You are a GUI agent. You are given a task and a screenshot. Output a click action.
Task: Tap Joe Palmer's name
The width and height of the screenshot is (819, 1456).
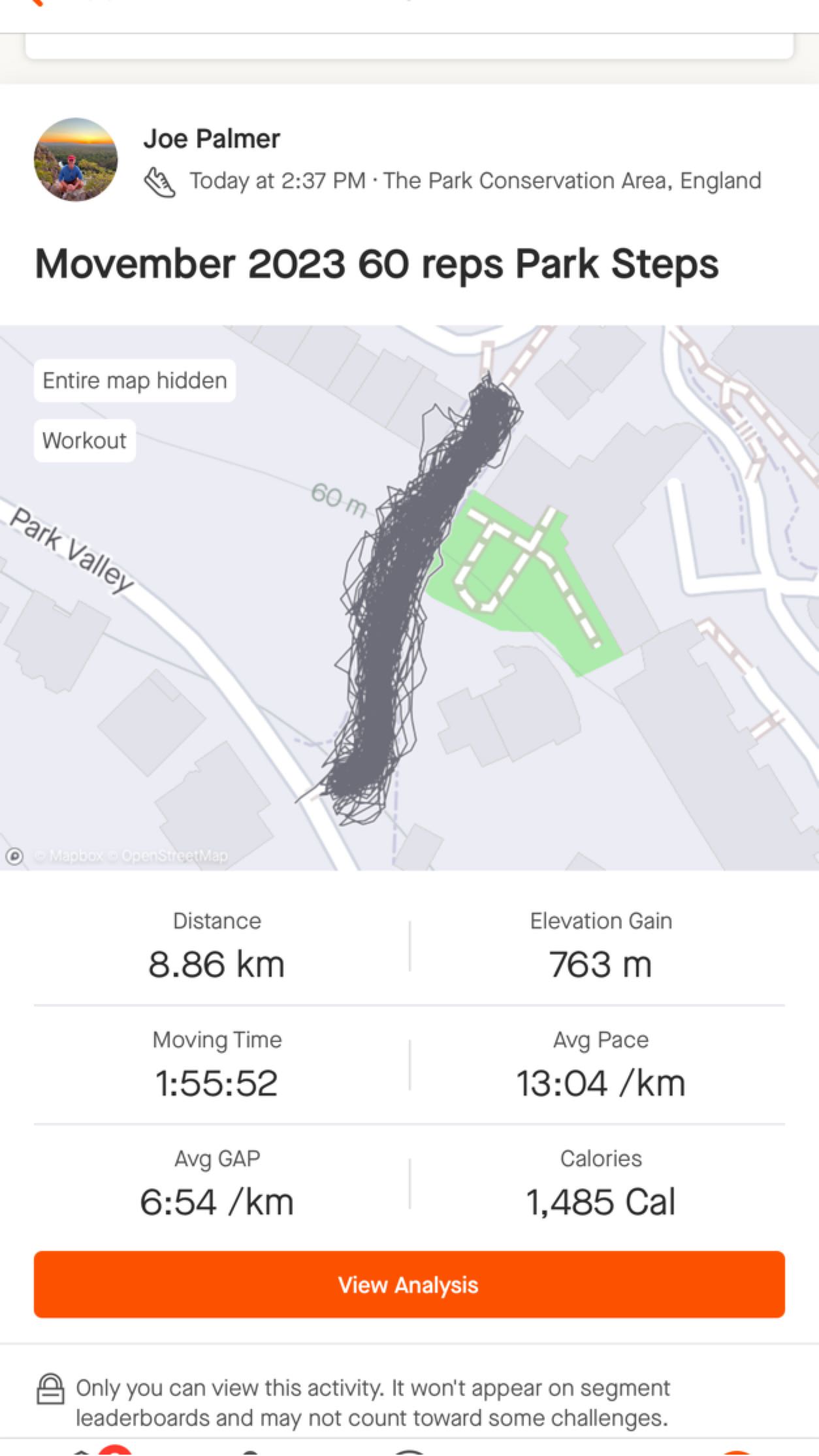212,138
